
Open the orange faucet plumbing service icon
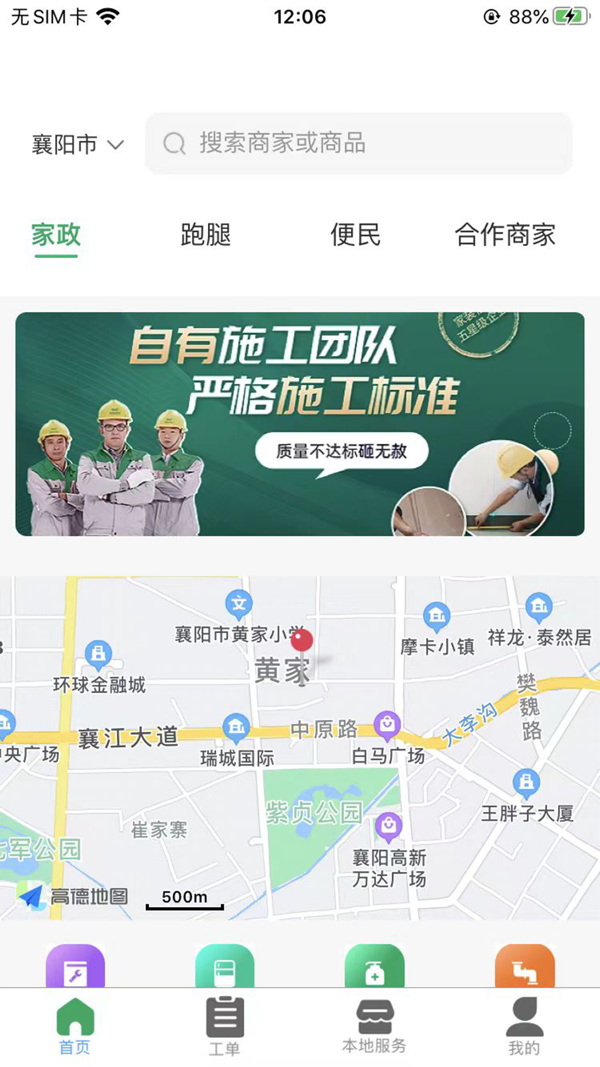pos(524,967)
